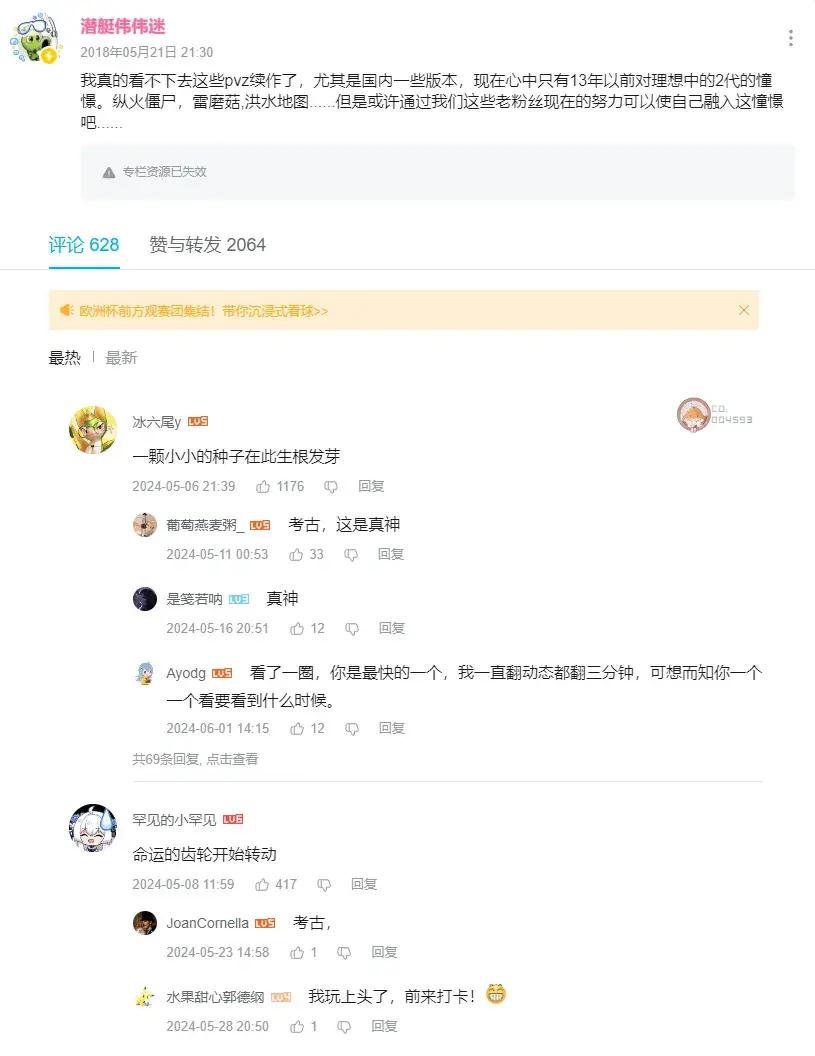Image resolution: width=815 pixels, height=1056 pixels.
Task: Like 罕见的小罕见's comment
Action: click(263, 885)
